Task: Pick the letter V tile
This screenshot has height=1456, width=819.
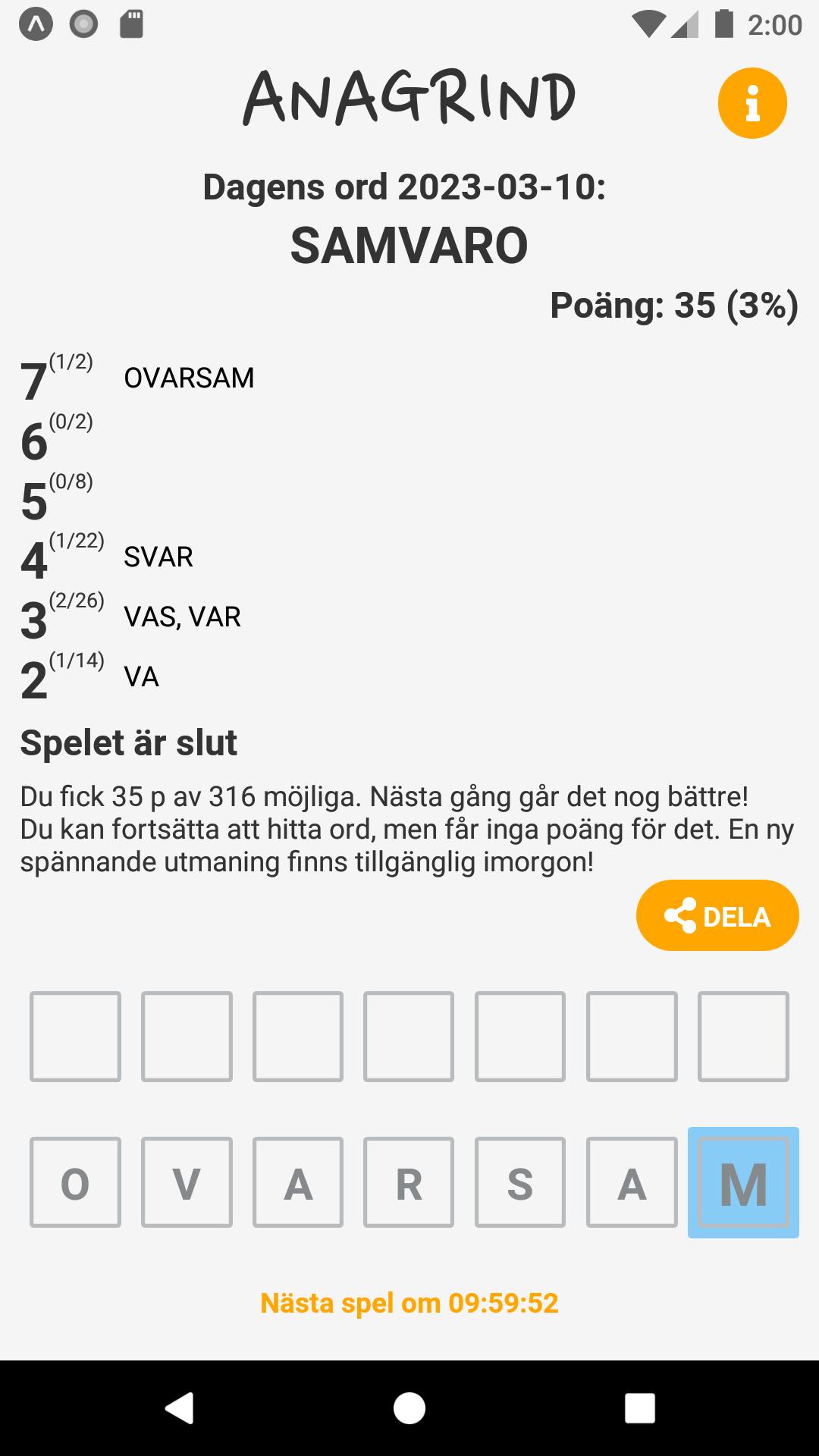Action: click(187, 1182)
